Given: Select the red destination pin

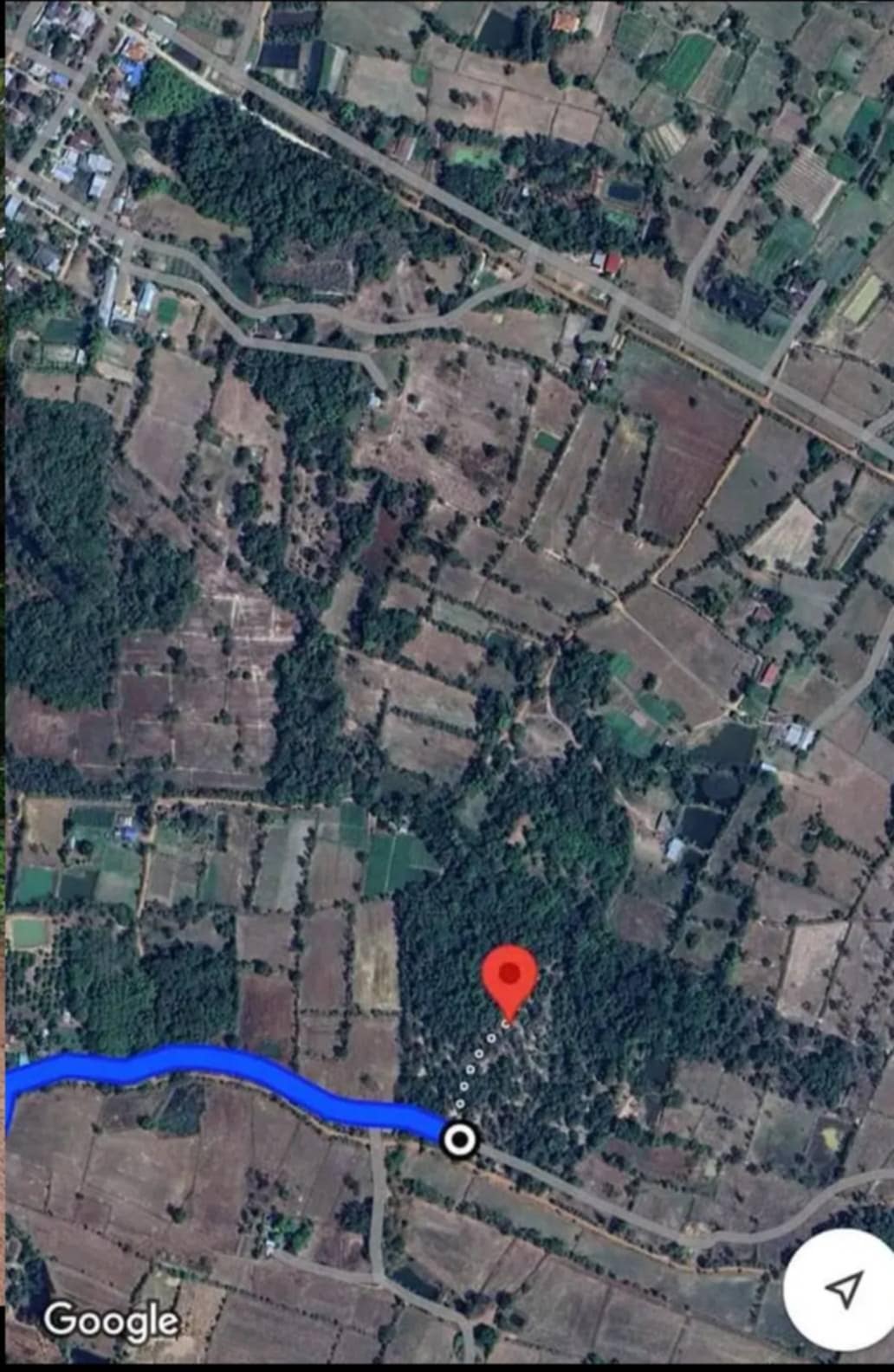Looking at the screenshot, I should [510, 980].
